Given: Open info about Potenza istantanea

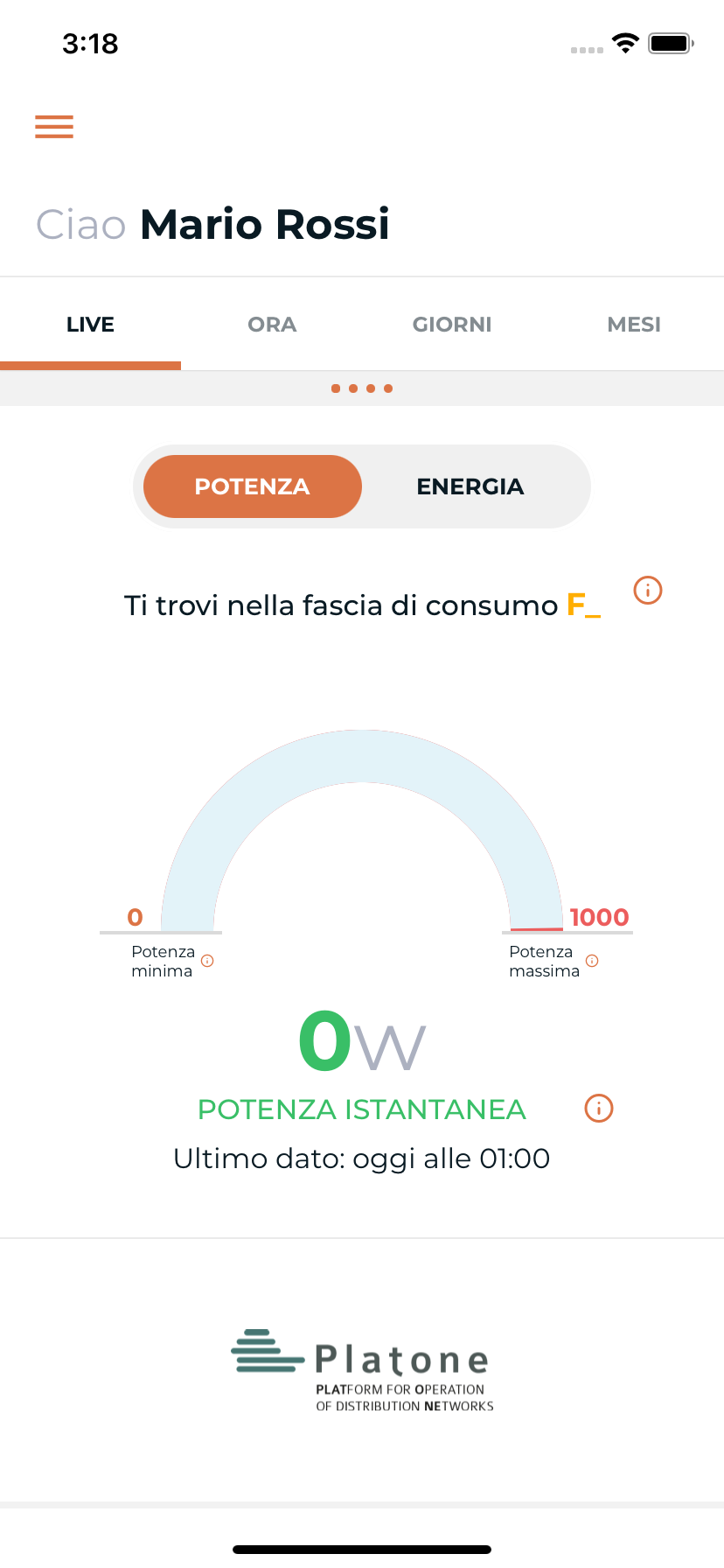Looking at the screenshot, I should pyautogui.click(x=599, y=1109).
